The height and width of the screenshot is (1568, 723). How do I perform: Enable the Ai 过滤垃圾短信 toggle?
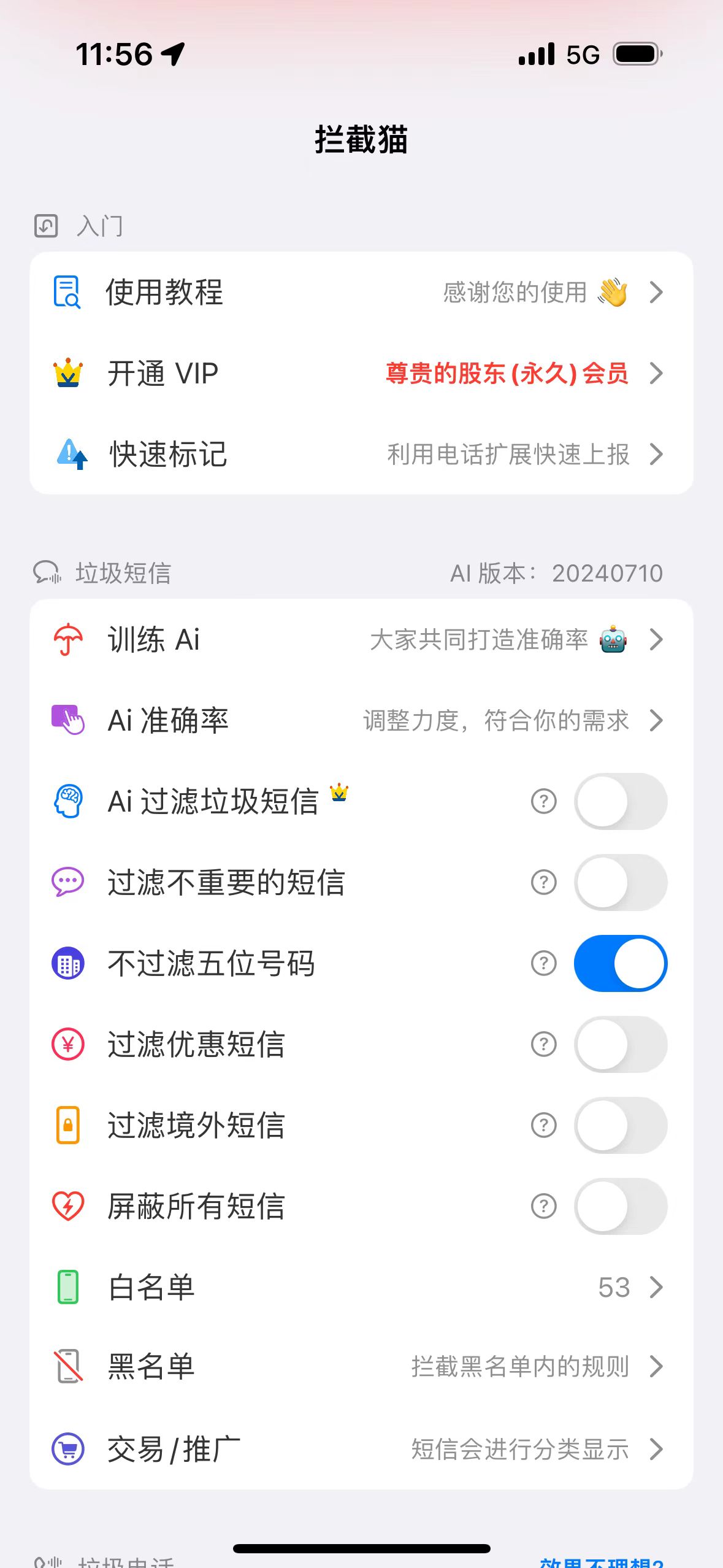(x=620, y=801)
